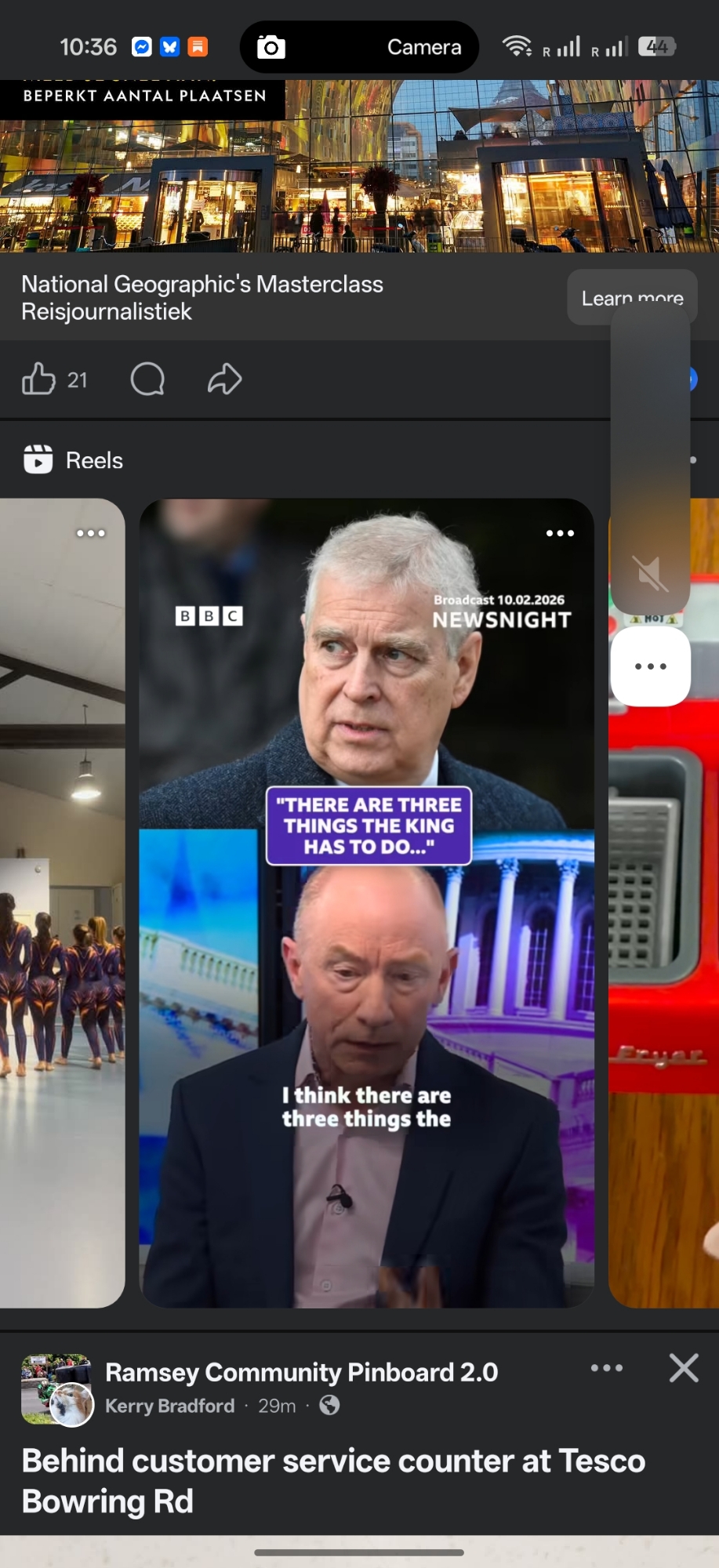Open options on the BBC Newsnight reel
Screen dimensions: 719x1568
(x=560, y=533)
